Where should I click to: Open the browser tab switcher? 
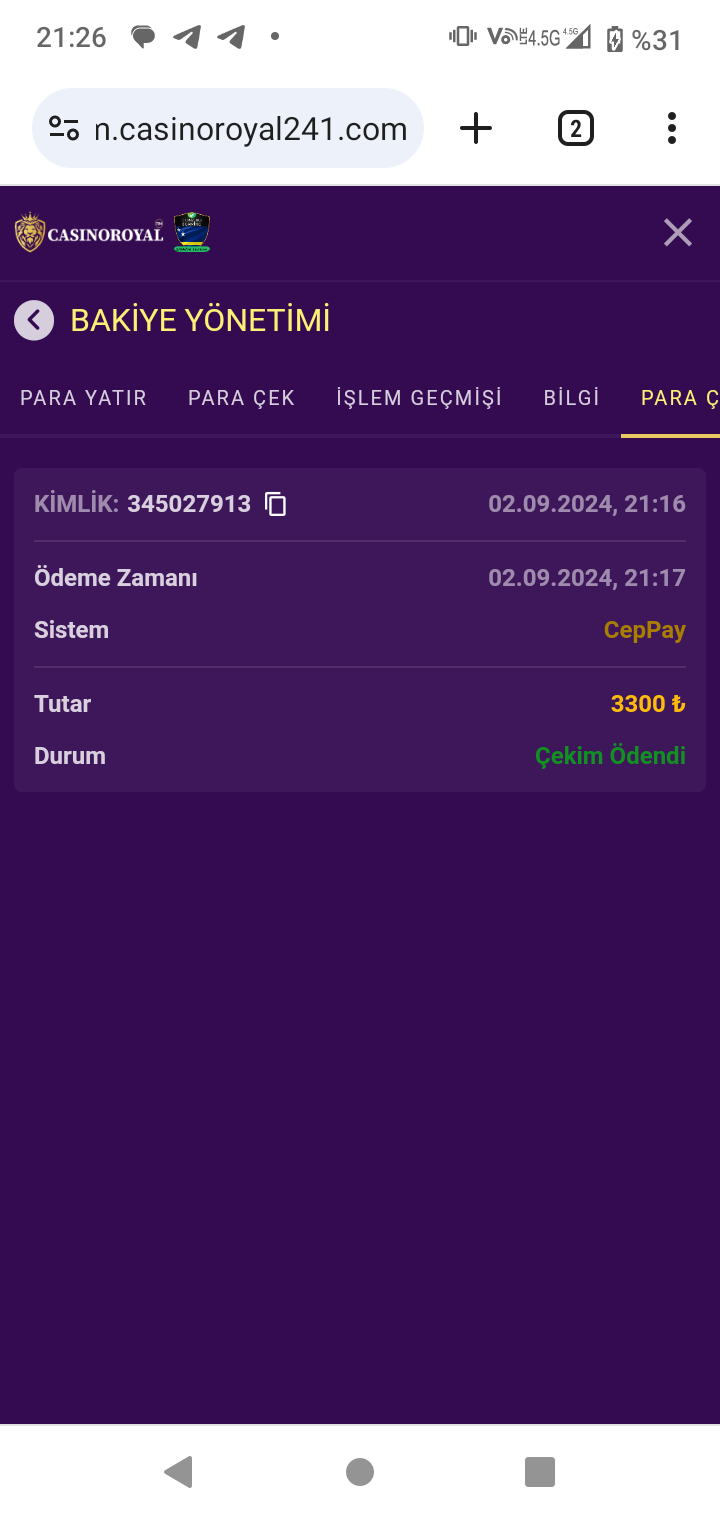coord(575,128)
